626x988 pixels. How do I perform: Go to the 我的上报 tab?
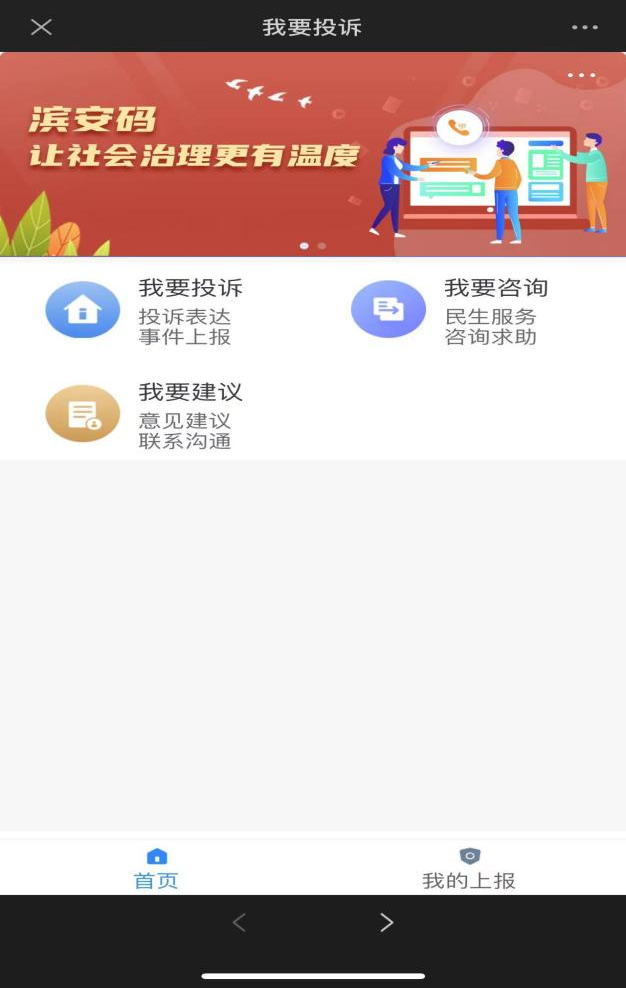coord(469,868)
